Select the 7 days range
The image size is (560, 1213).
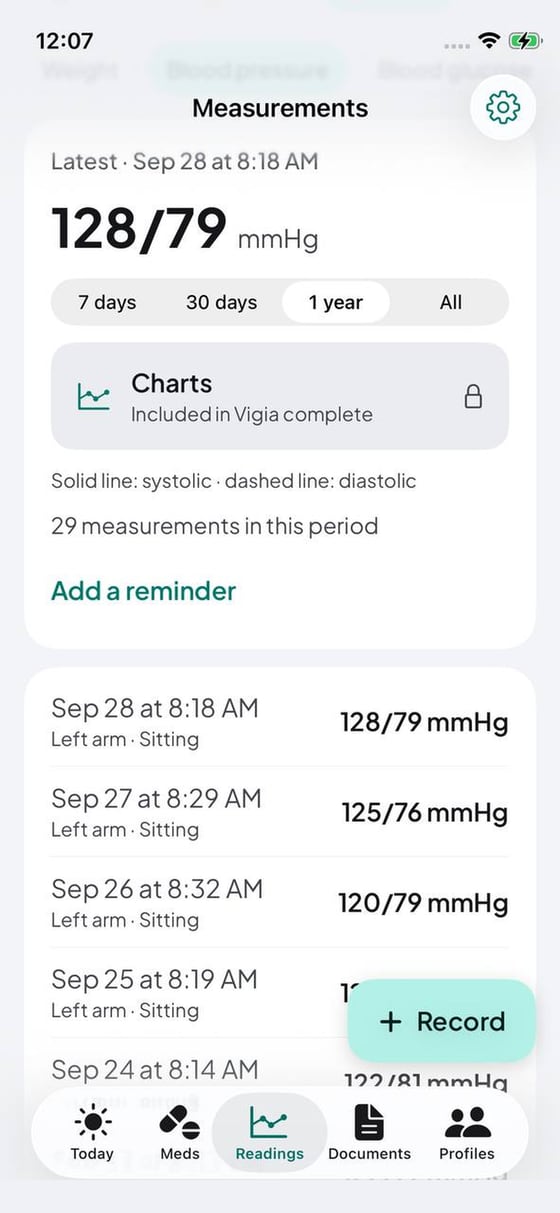(x=107, y=302)
